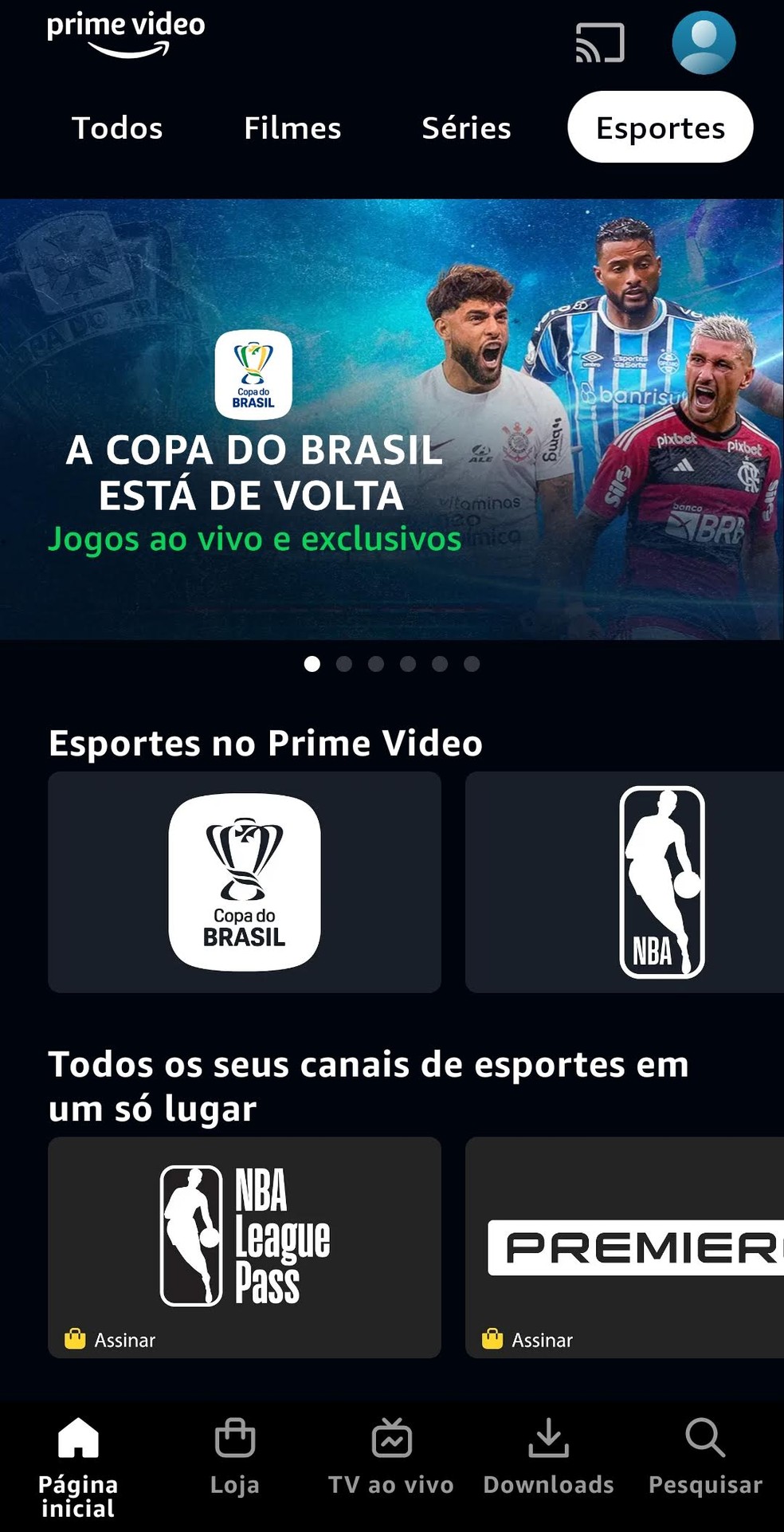This screenshot has width=784, height=1532.
Task: Select the second carousel page dot
Action: pyautogui.click(x=343, y=662)
